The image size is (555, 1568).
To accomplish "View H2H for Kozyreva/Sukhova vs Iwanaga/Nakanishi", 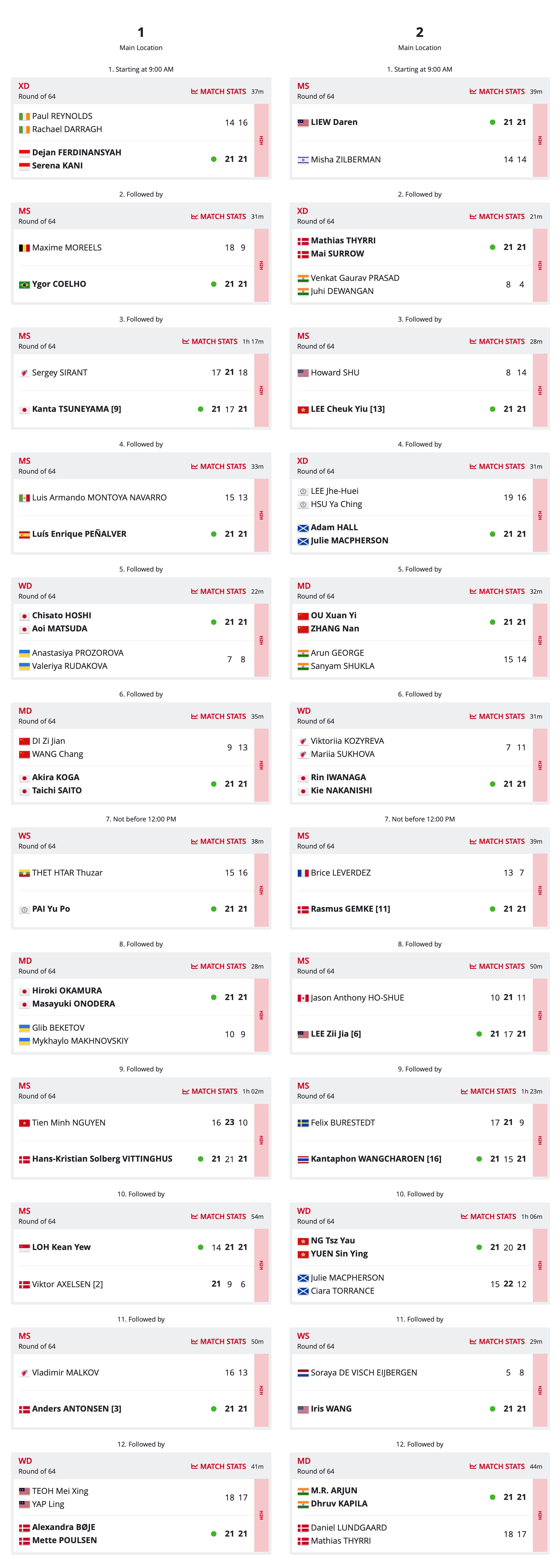I will pos(539,765).
